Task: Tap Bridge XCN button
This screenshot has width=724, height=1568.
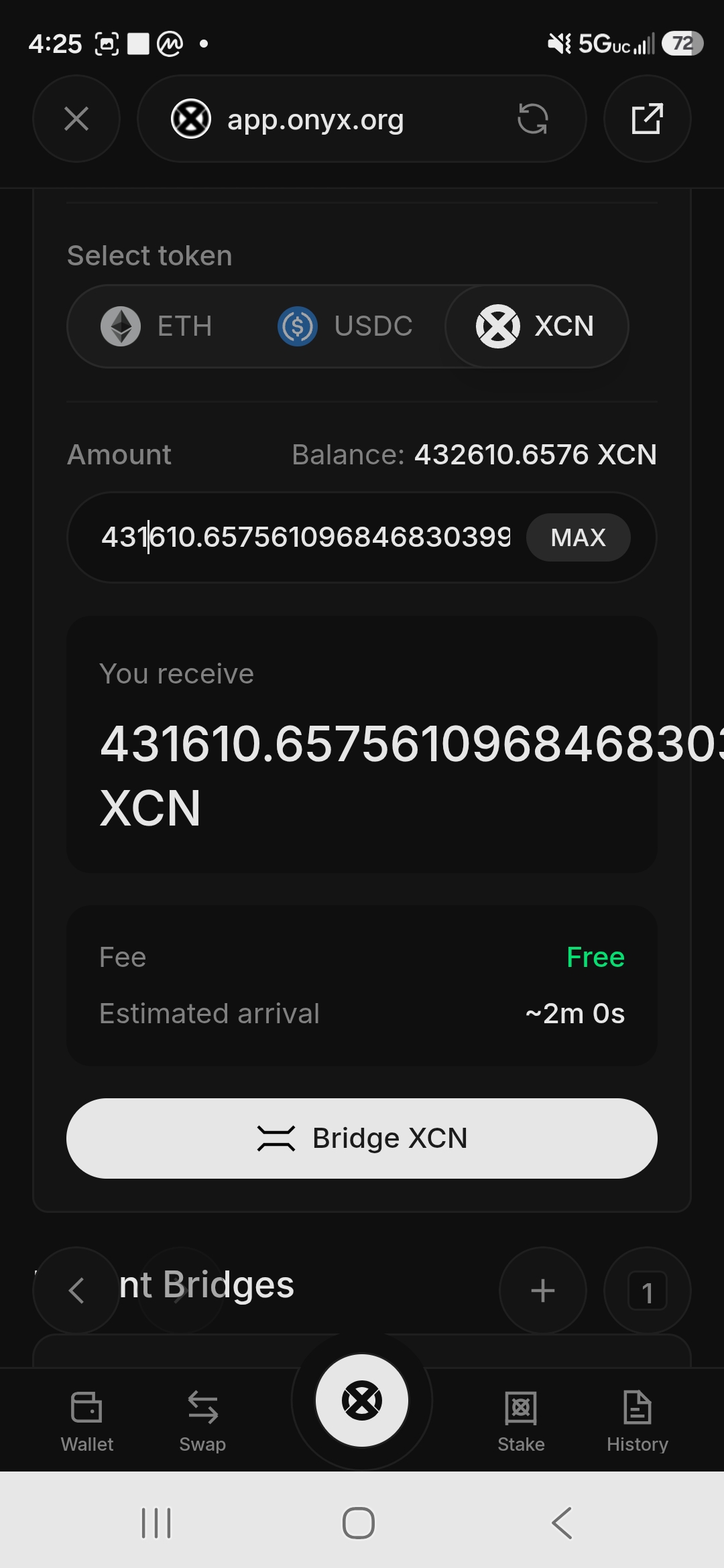Action: pyautogui.click(x=362, y=1138)
